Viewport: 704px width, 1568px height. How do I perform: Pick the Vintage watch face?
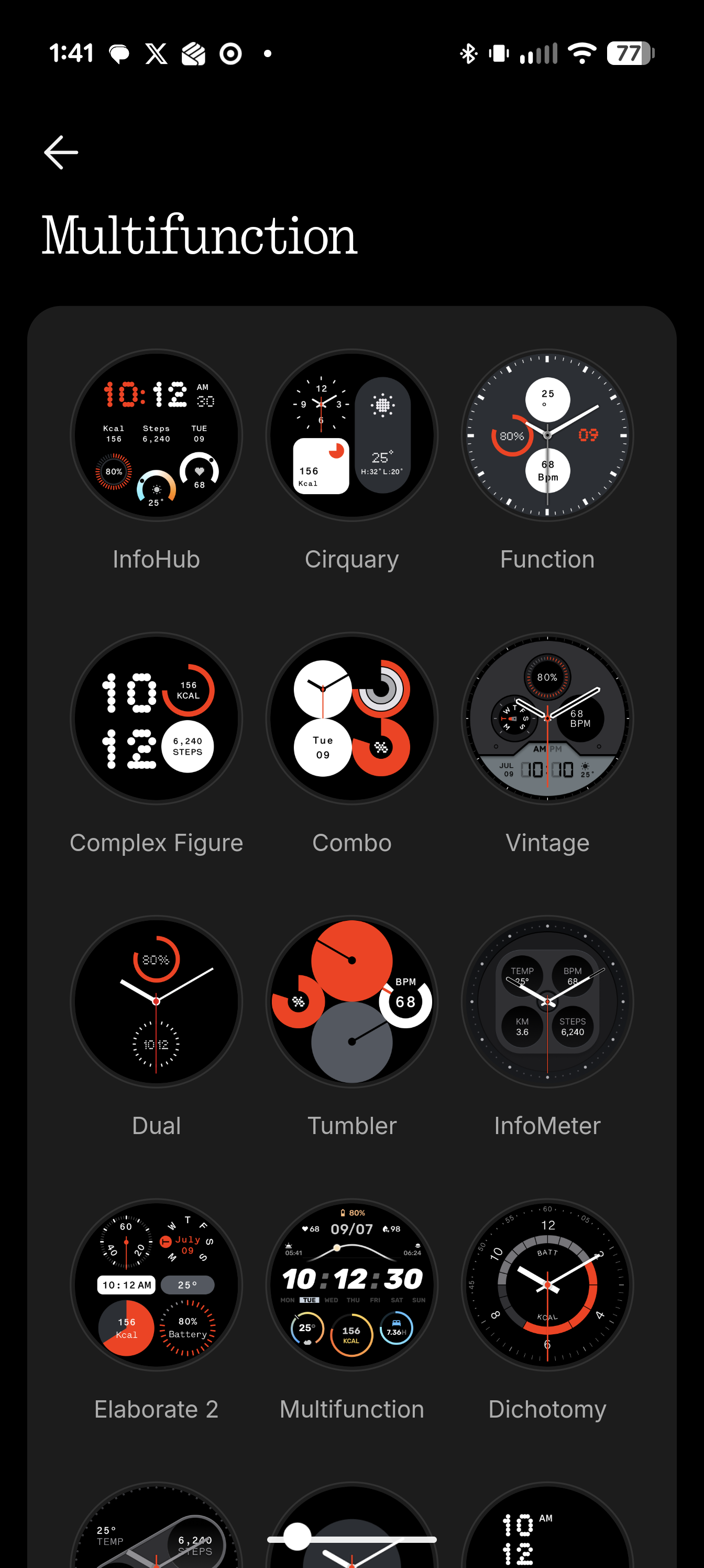(x=547, y=720)
